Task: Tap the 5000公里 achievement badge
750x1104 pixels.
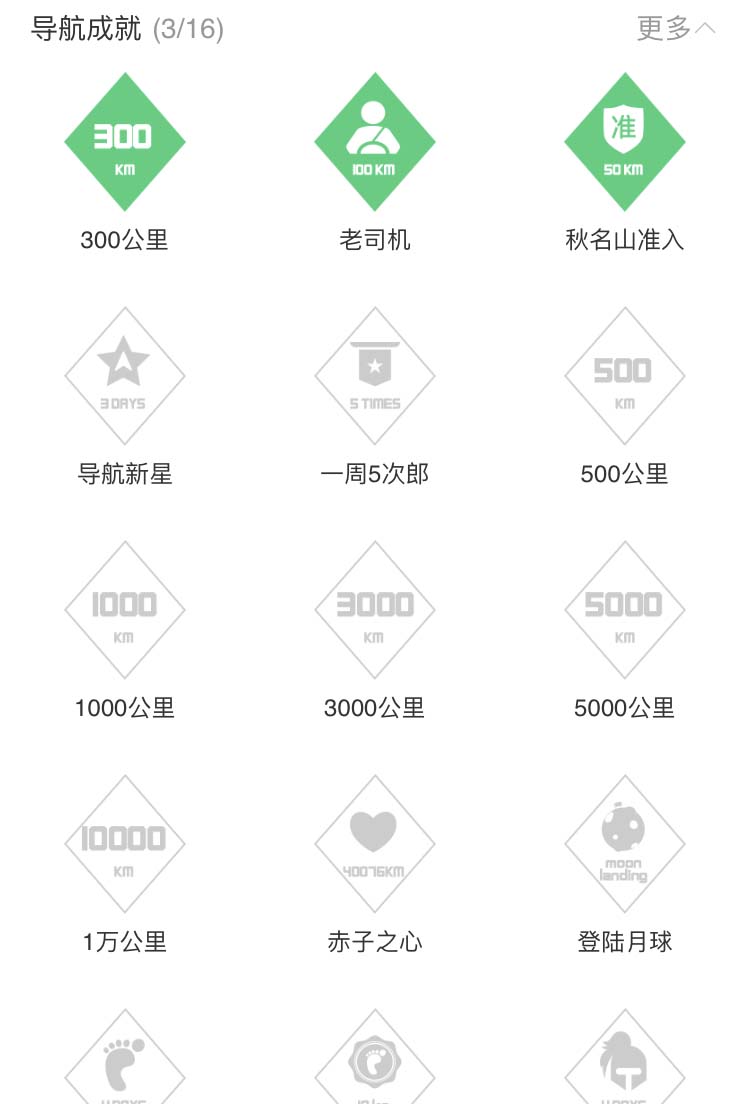Action: point(625,610)
